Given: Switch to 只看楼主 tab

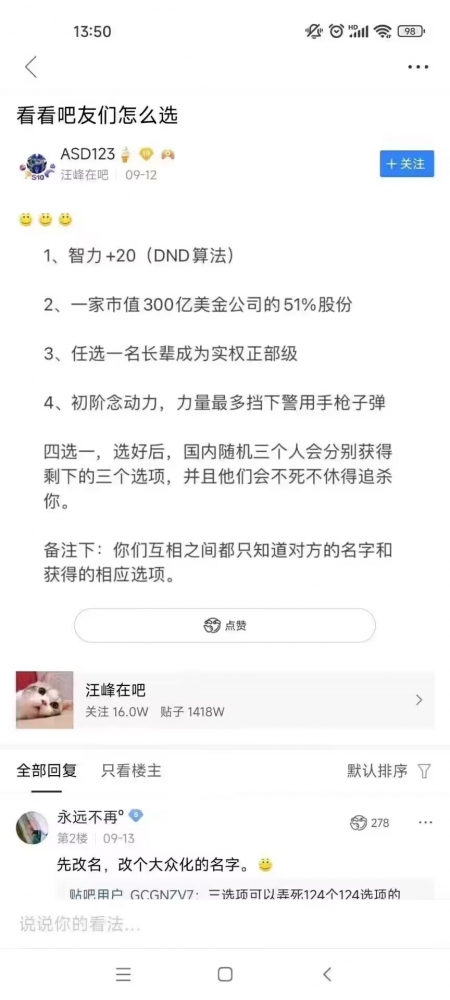Looking at the screenshot, I should click(131, 770).
